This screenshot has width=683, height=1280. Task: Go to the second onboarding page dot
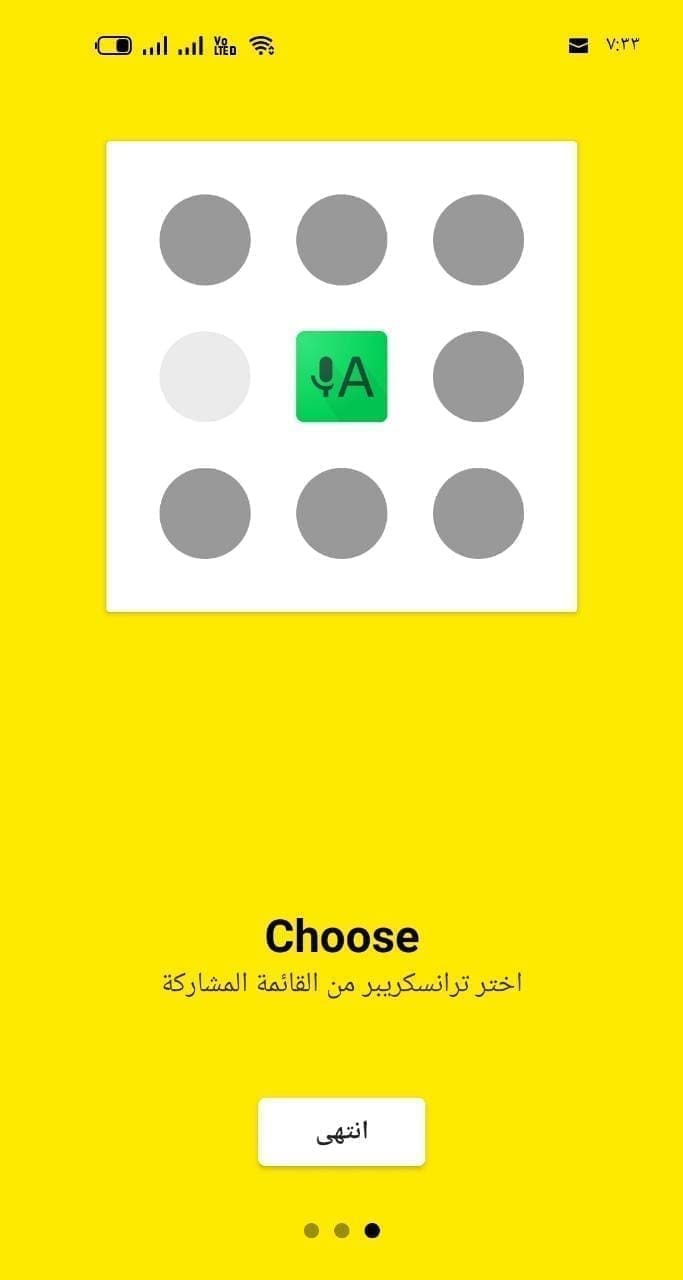[x=342, y=1230]
